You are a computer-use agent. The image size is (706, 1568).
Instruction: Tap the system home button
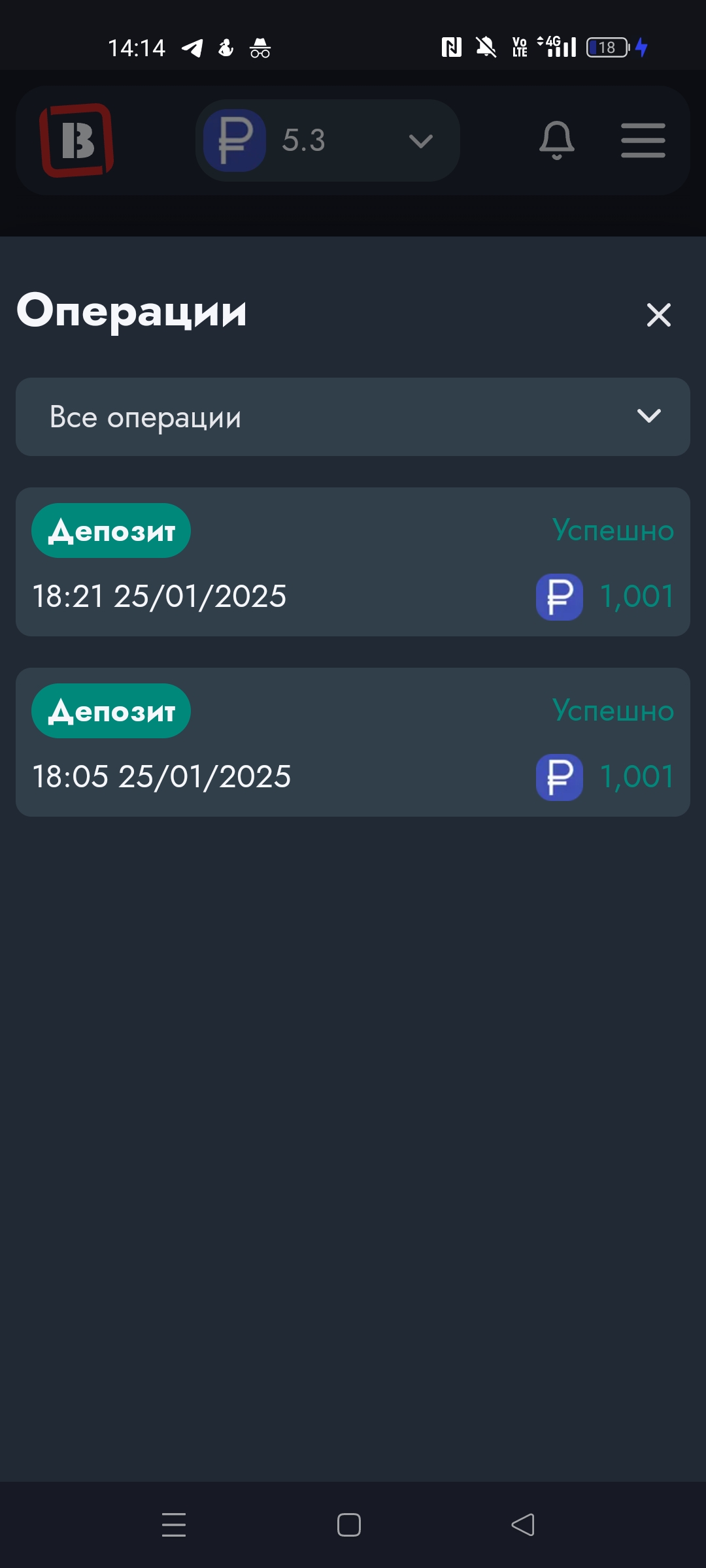349,1525
